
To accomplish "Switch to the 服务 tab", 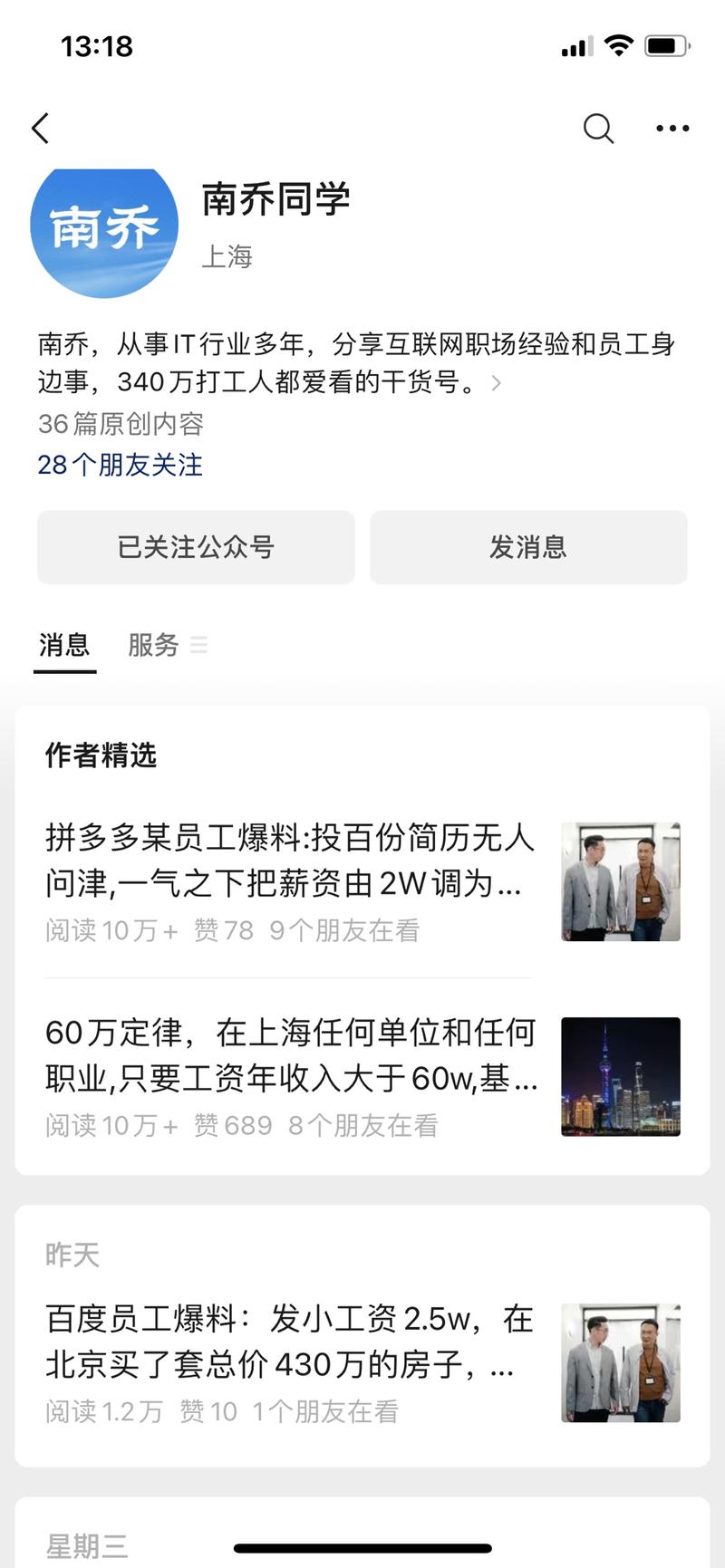I will click(x=152, y=645).
